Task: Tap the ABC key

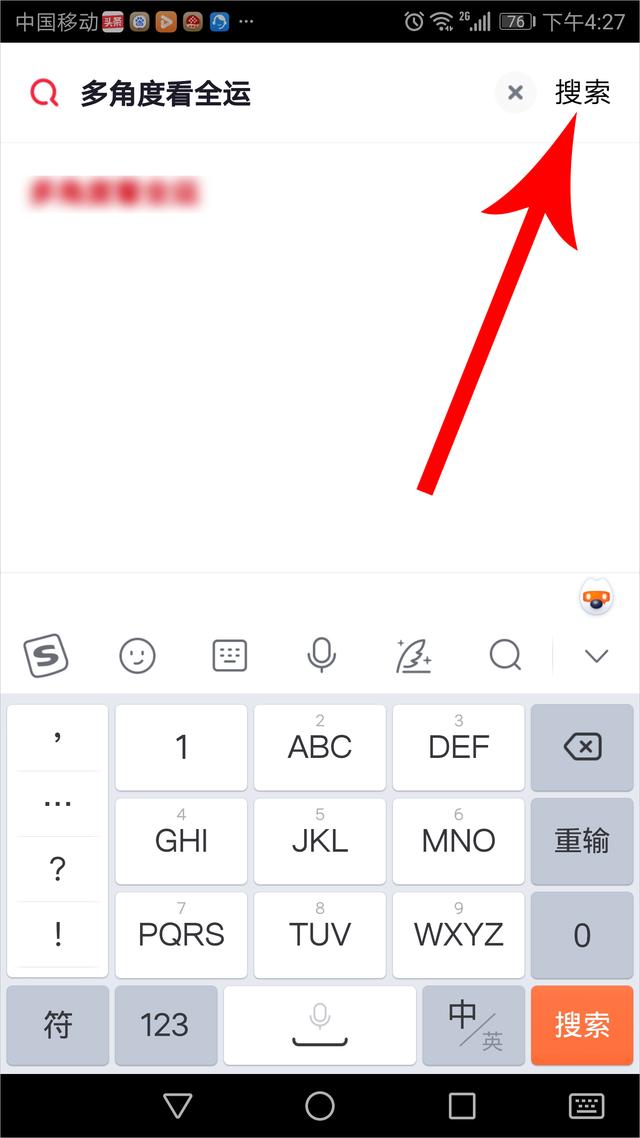Action: pyautogui.click(x=319, y=746)
